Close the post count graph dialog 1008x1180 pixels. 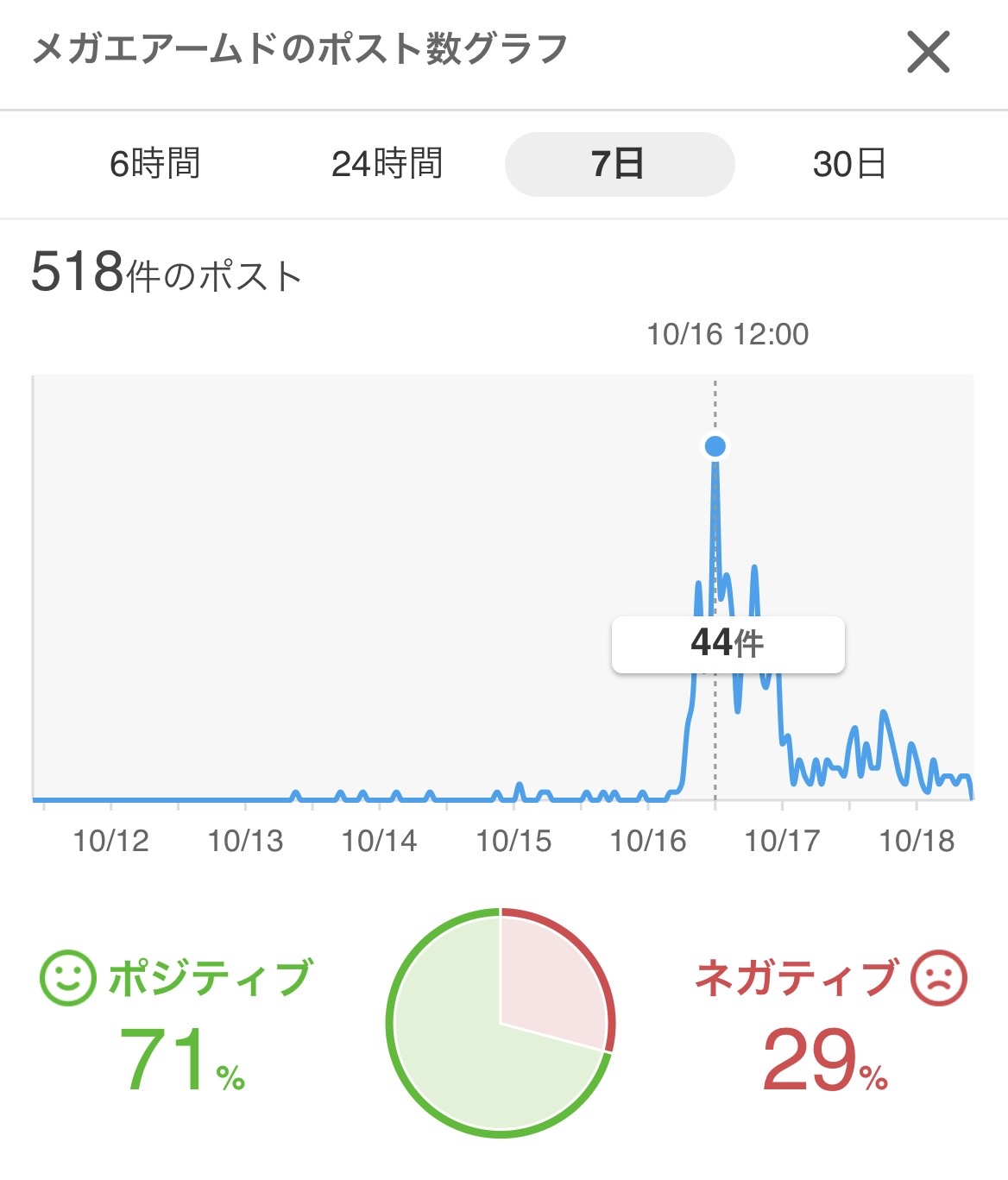929,52
